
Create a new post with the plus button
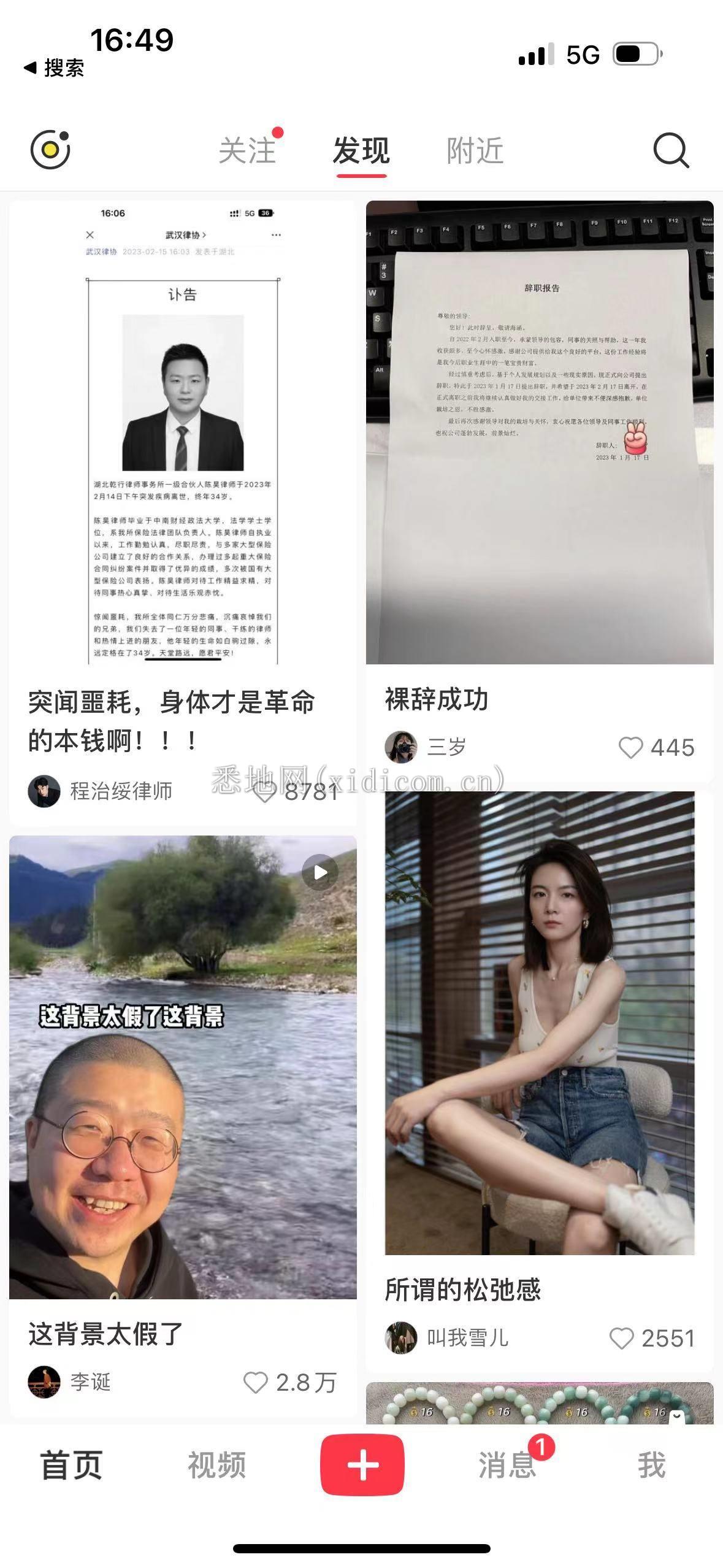click(x=362, y=1465)
